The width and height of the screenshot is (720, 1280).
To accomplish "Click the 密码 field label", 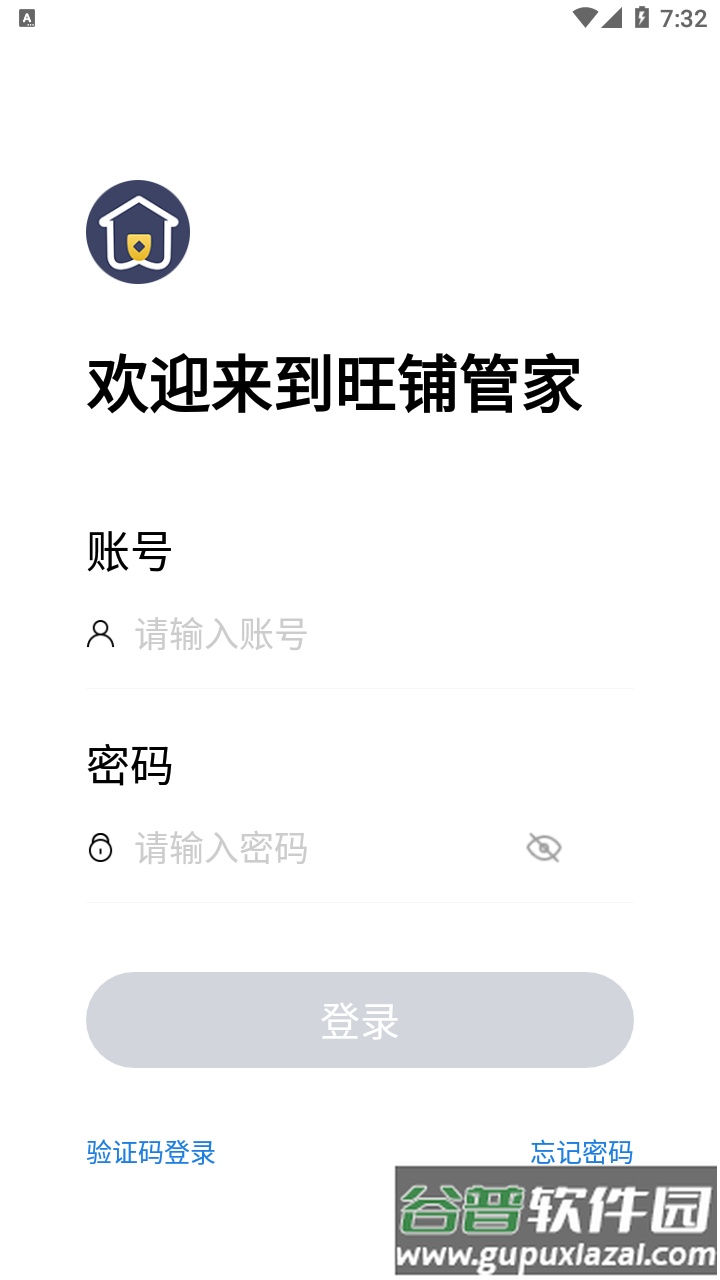I will coord(129,766).
